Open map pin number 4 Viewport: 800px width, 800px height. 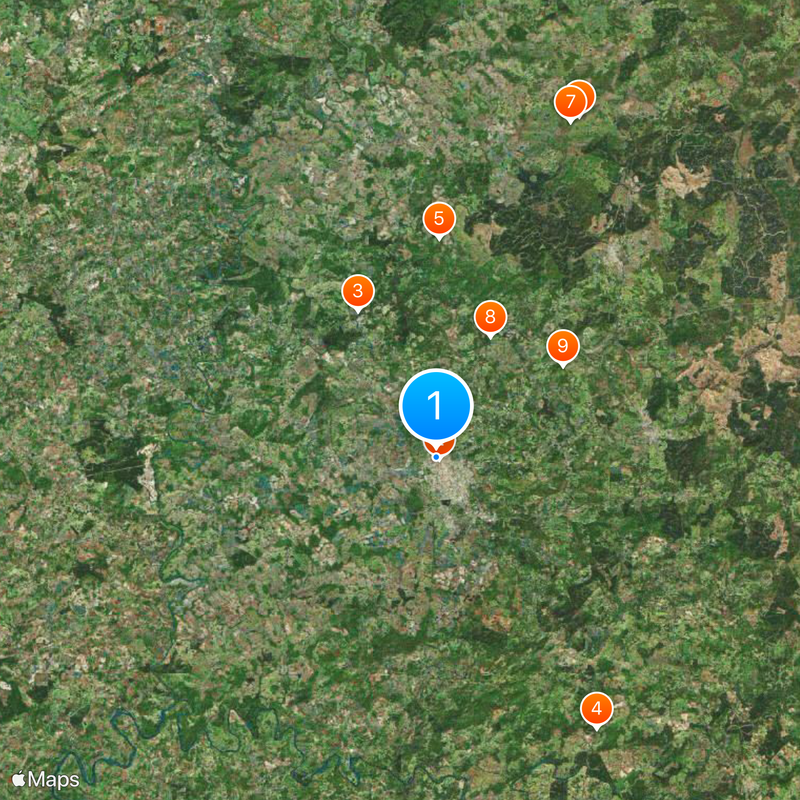[x=597, y=709]
